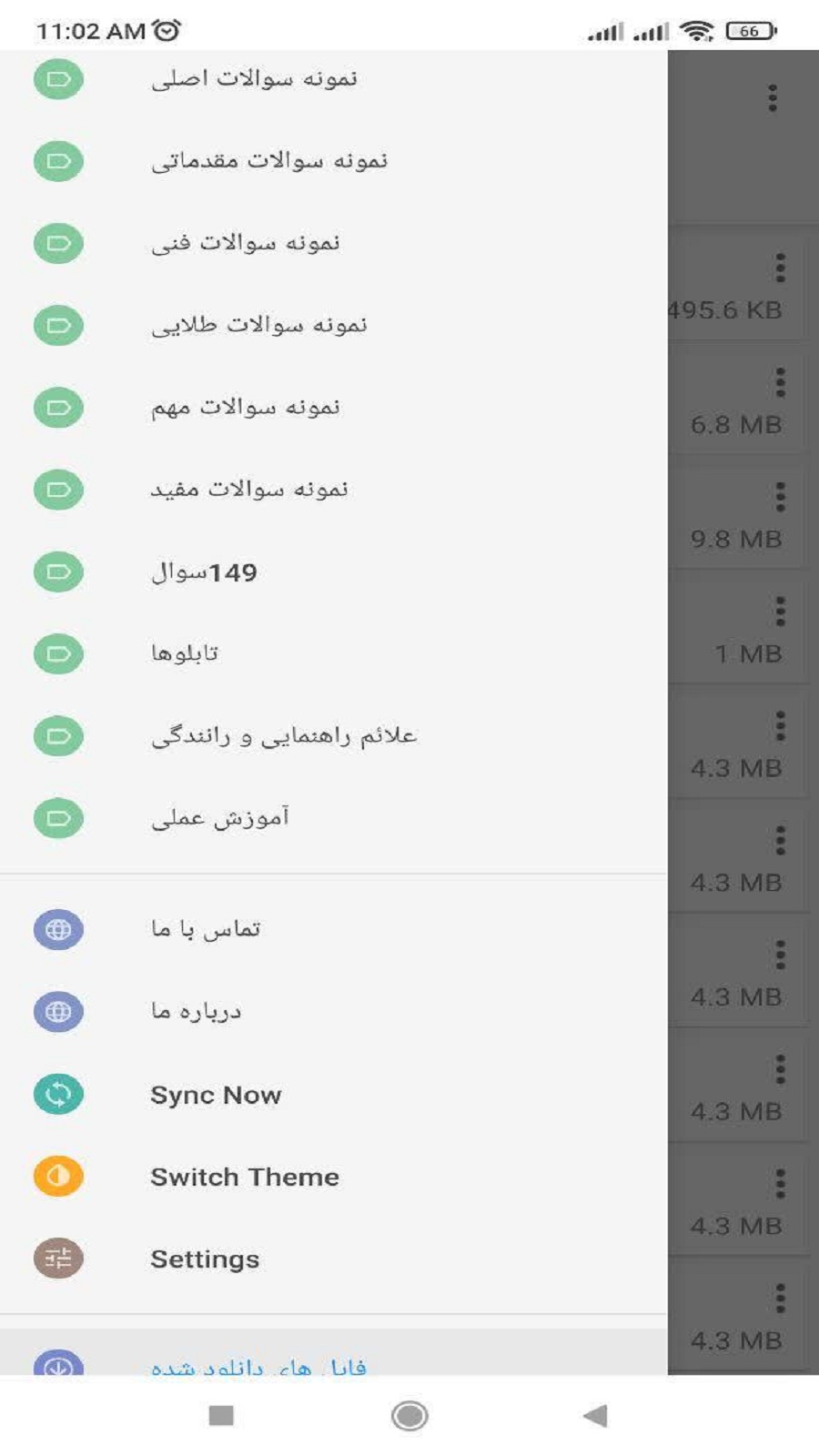Image resolution: width=819 pixels, height=1456 pixels.
Task: Tap Sync Now to synchronize data
Action: (x=217, y=1095)
